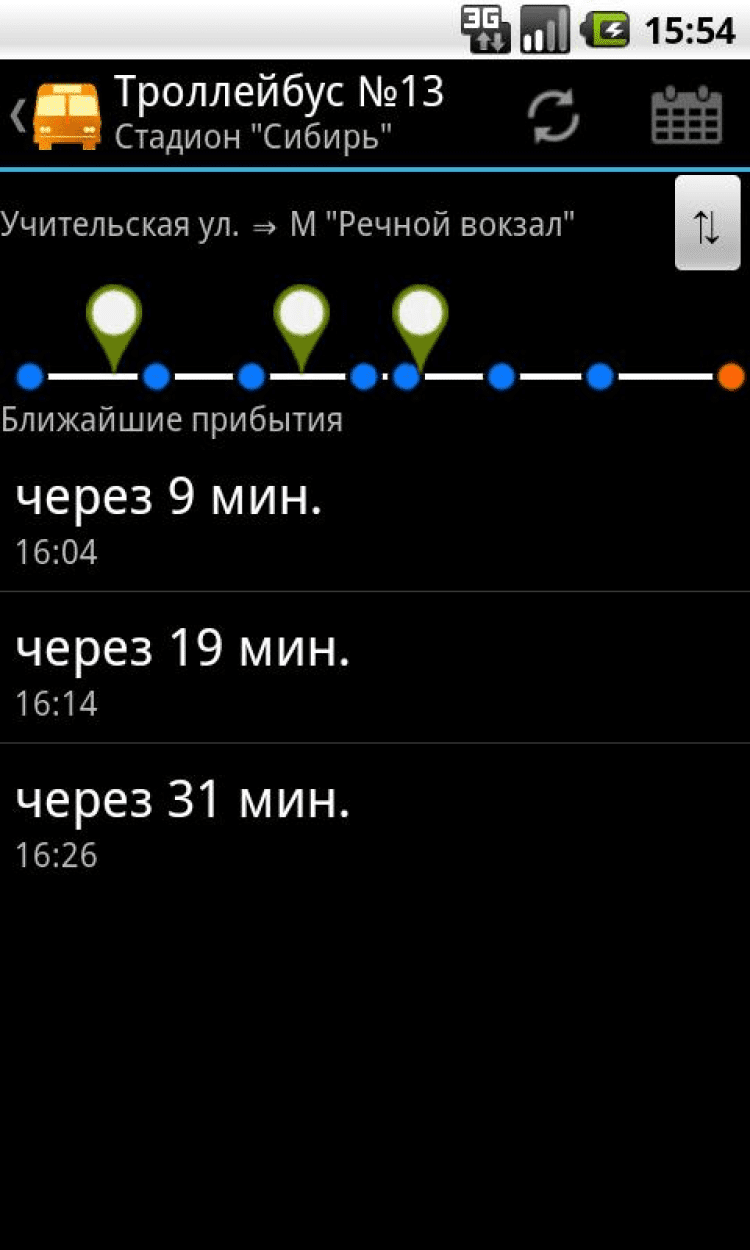This screenshot has height=1250, width=750.
Task: Refresh the arrival times
Action: (x=553, y=117)
